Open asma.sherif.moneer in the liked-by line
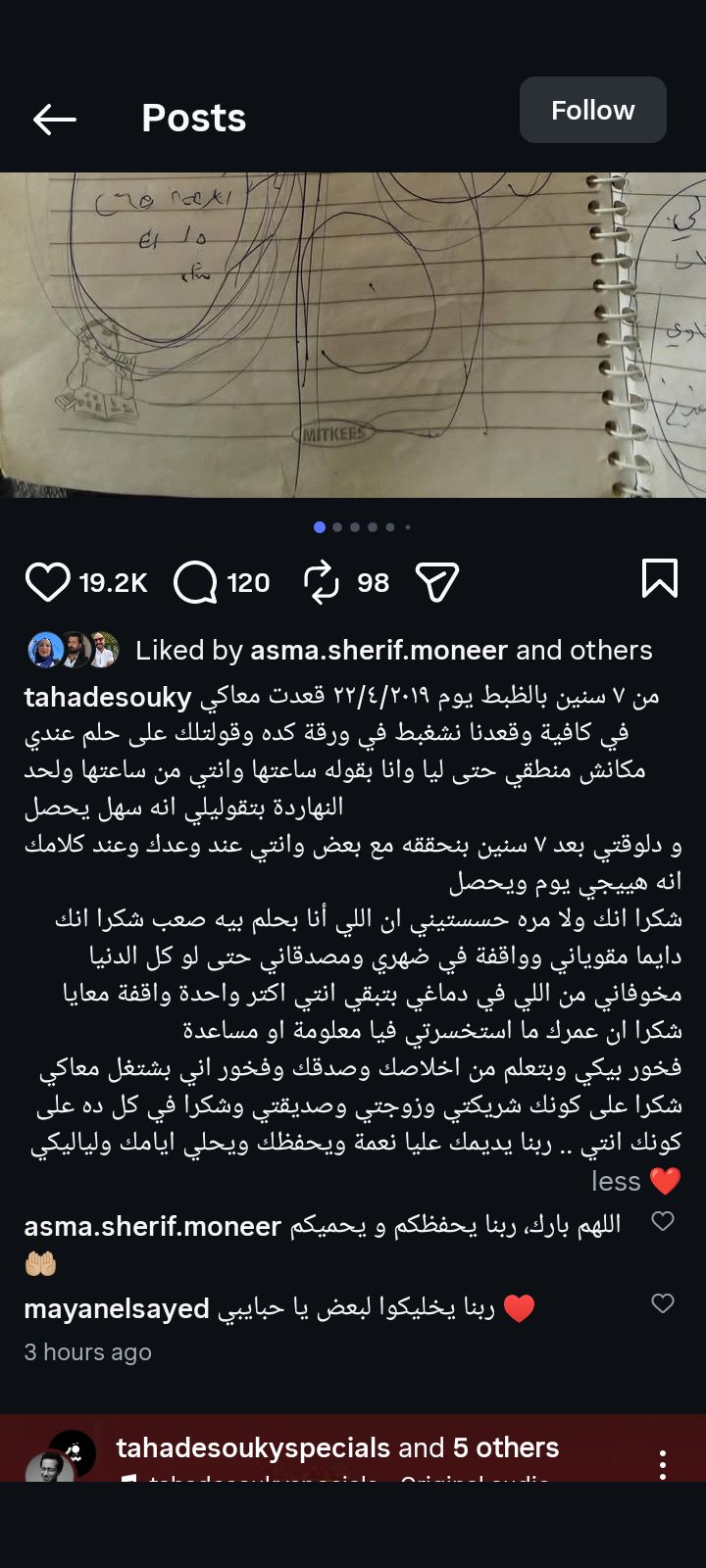Screen dimensions: 706x1568 pos(378,651)
